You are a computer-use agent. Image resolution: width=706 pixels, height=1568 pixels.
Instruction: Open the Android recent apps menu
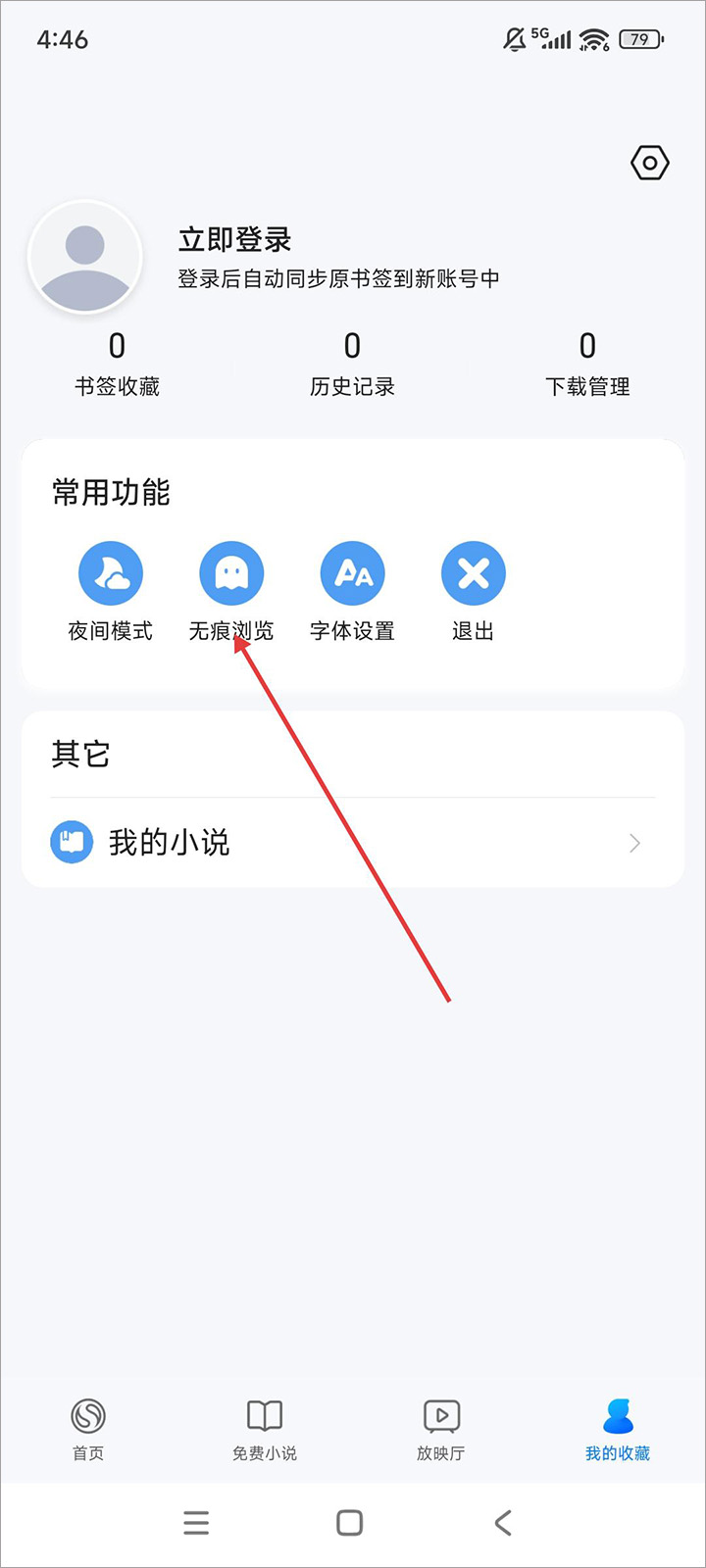196,1522
